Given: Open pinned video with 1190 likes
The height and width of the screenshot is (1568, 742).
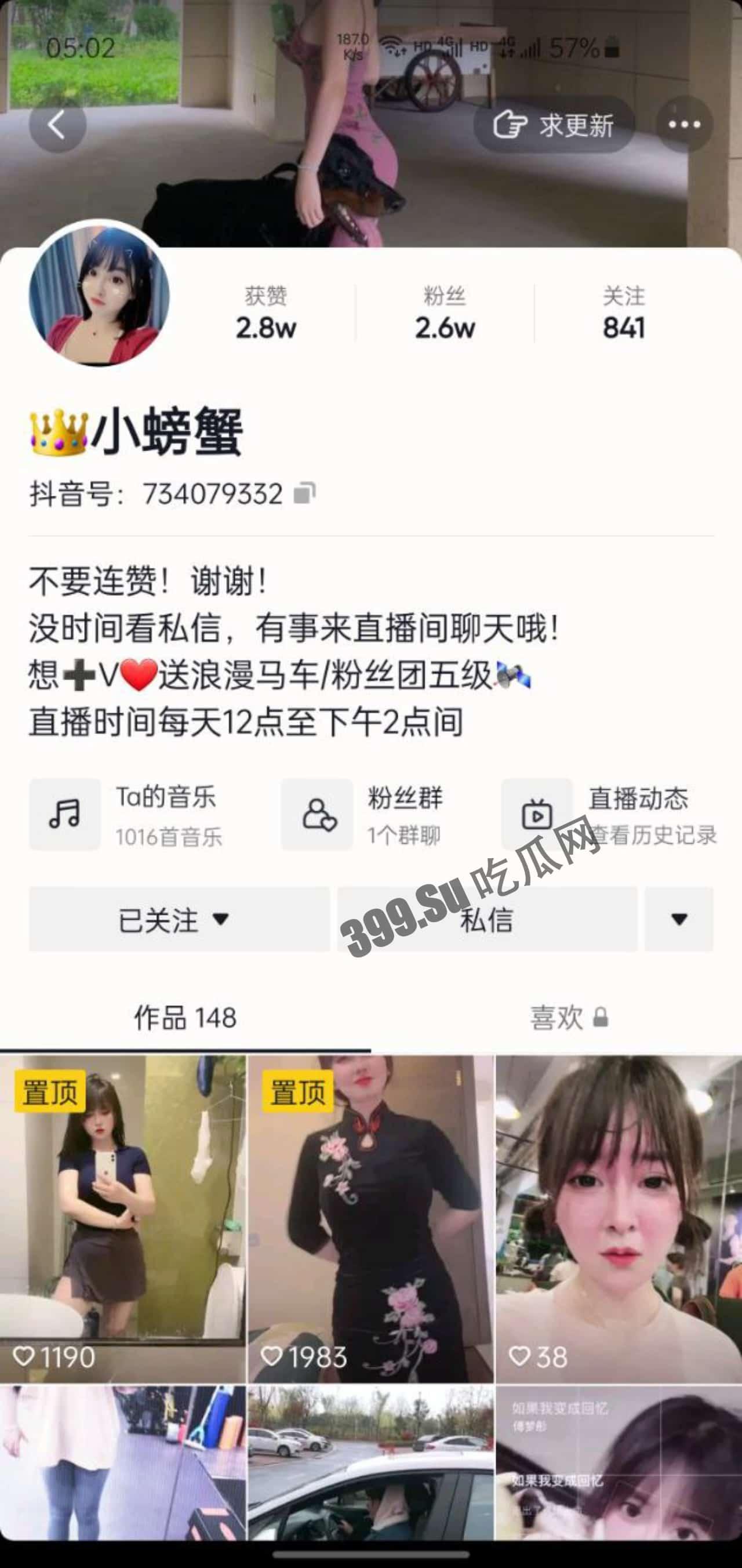Looking at the screenshot, I should pyautogui.click(x=123, y=1217).
